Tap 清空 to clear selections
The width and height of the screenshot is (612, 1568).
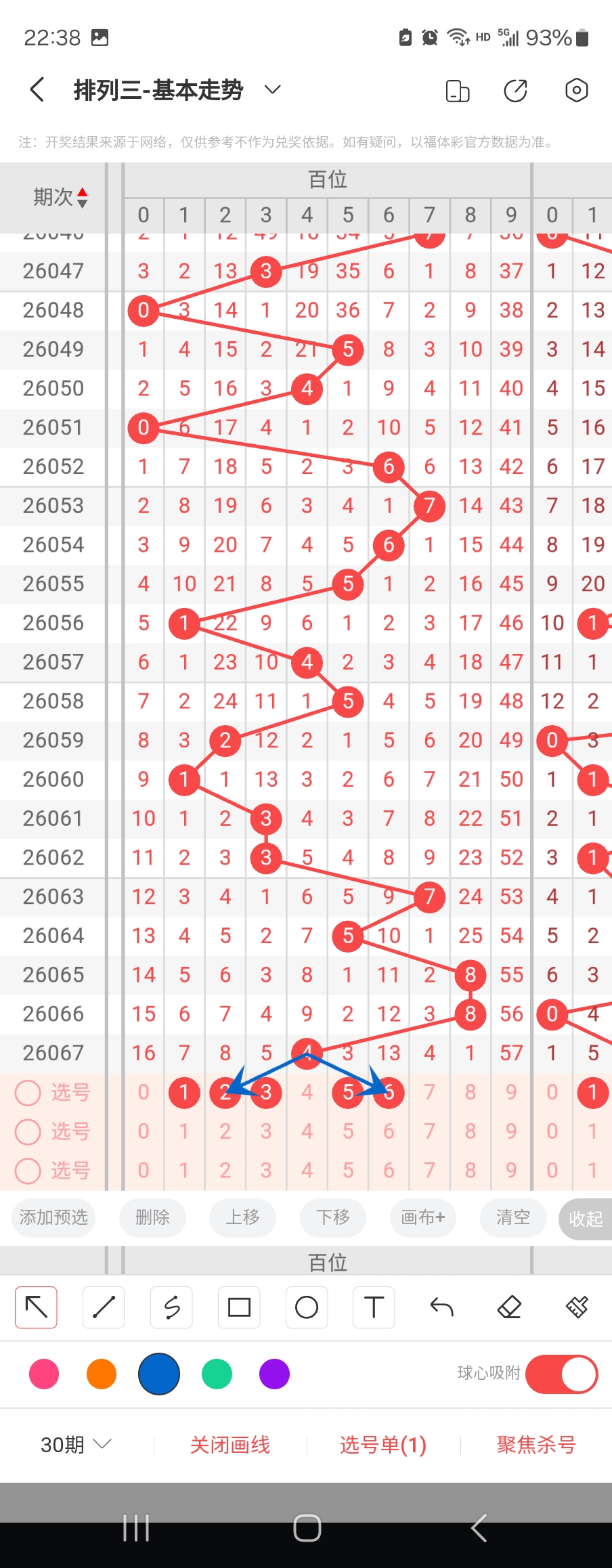point(513,1217)
